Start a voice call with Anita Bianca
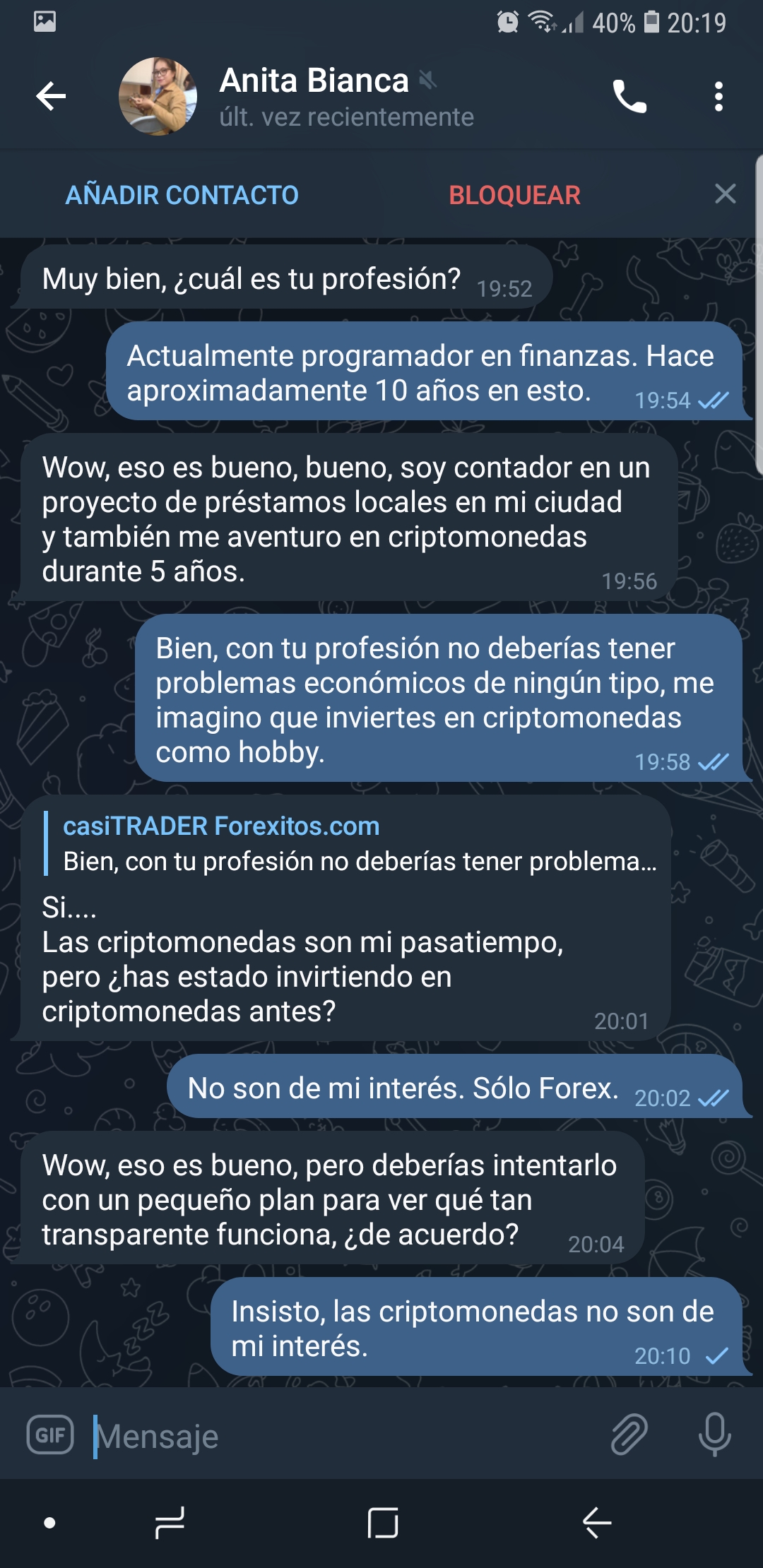 629,97
